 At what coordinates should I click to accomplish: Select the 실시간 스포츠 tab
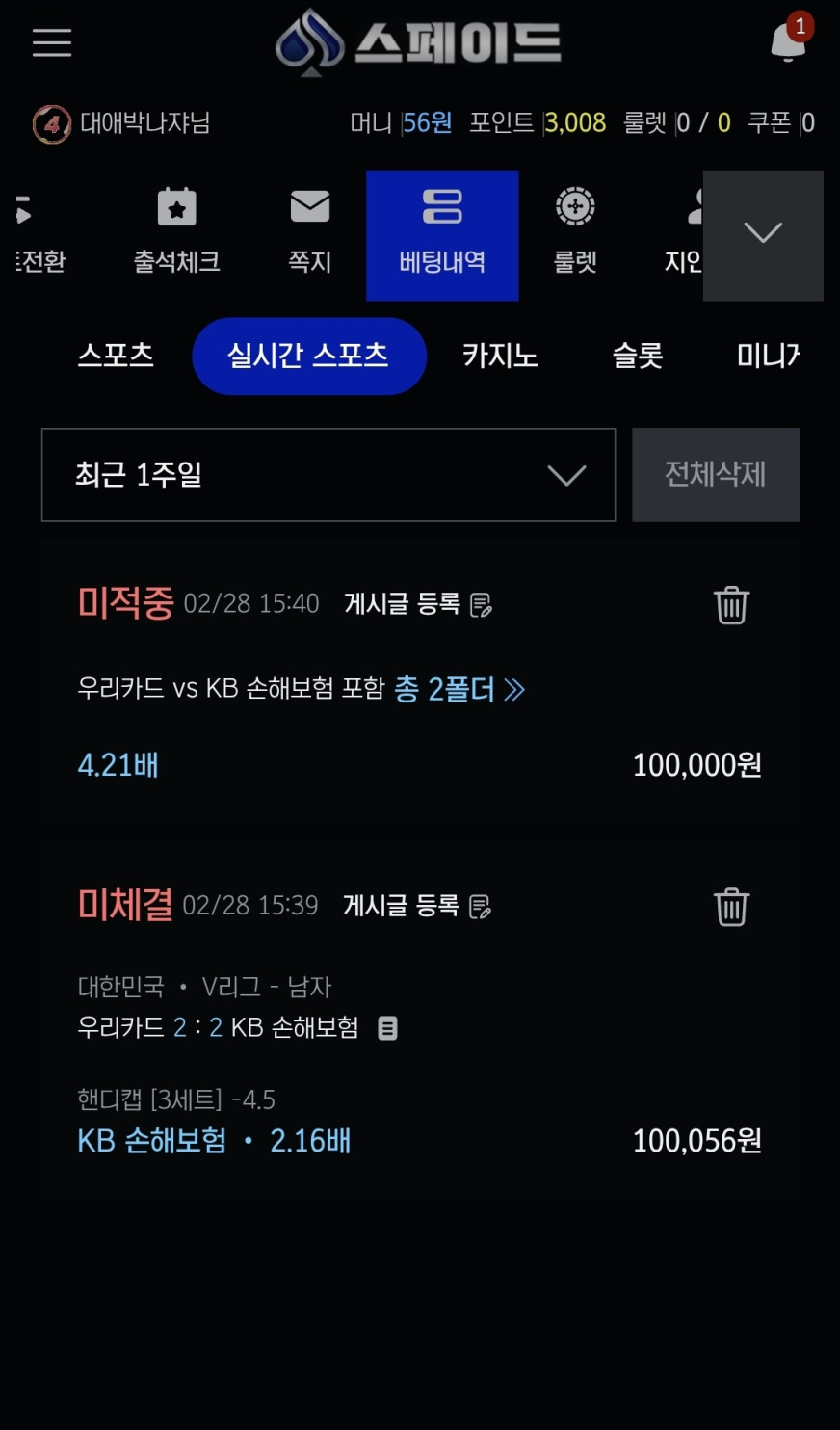(308, 356)
